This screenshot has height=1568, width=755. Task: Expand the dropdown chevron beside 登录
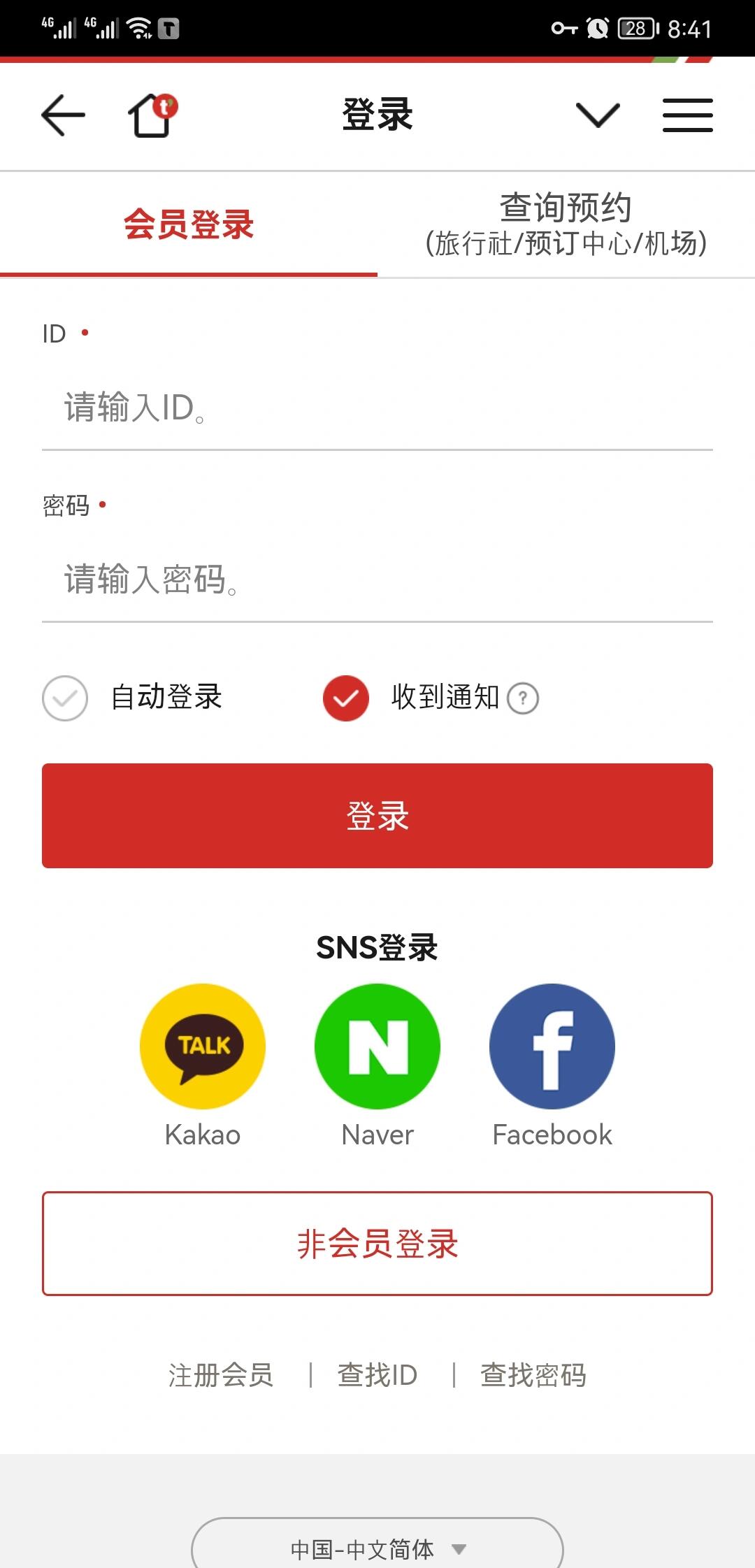[x=598, y=115]
